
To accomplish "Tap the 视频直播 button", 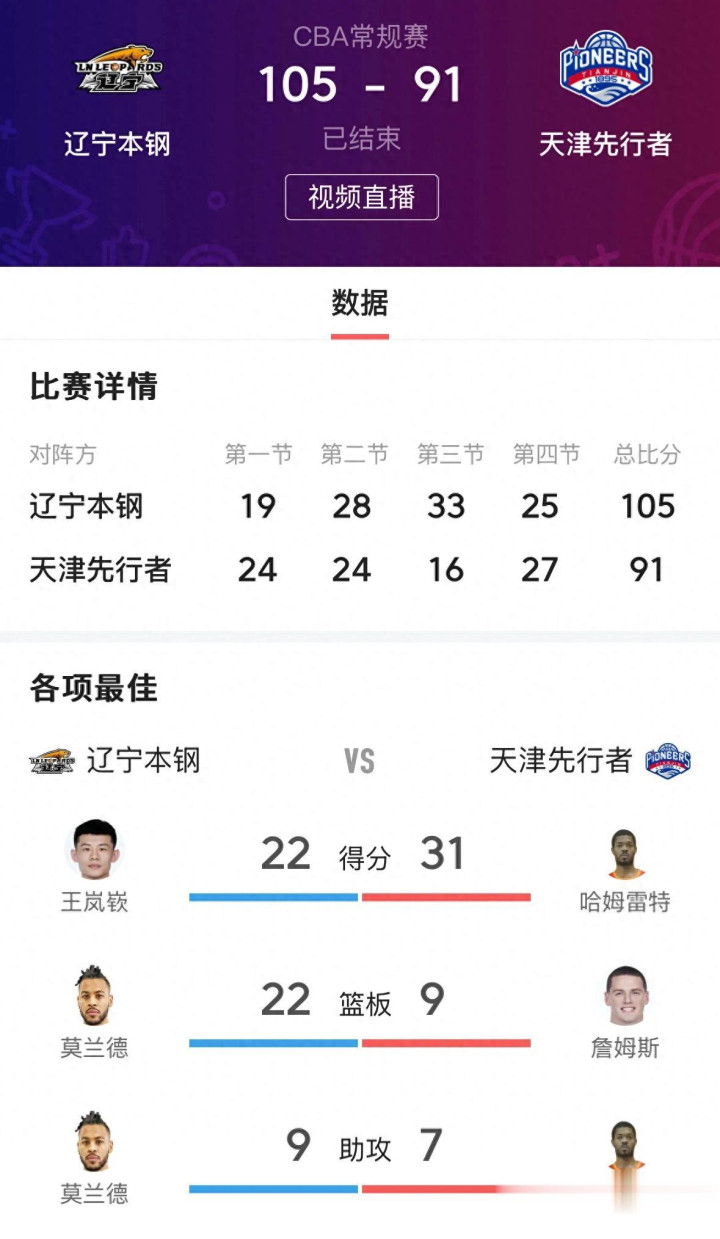I will pos(361,197).
